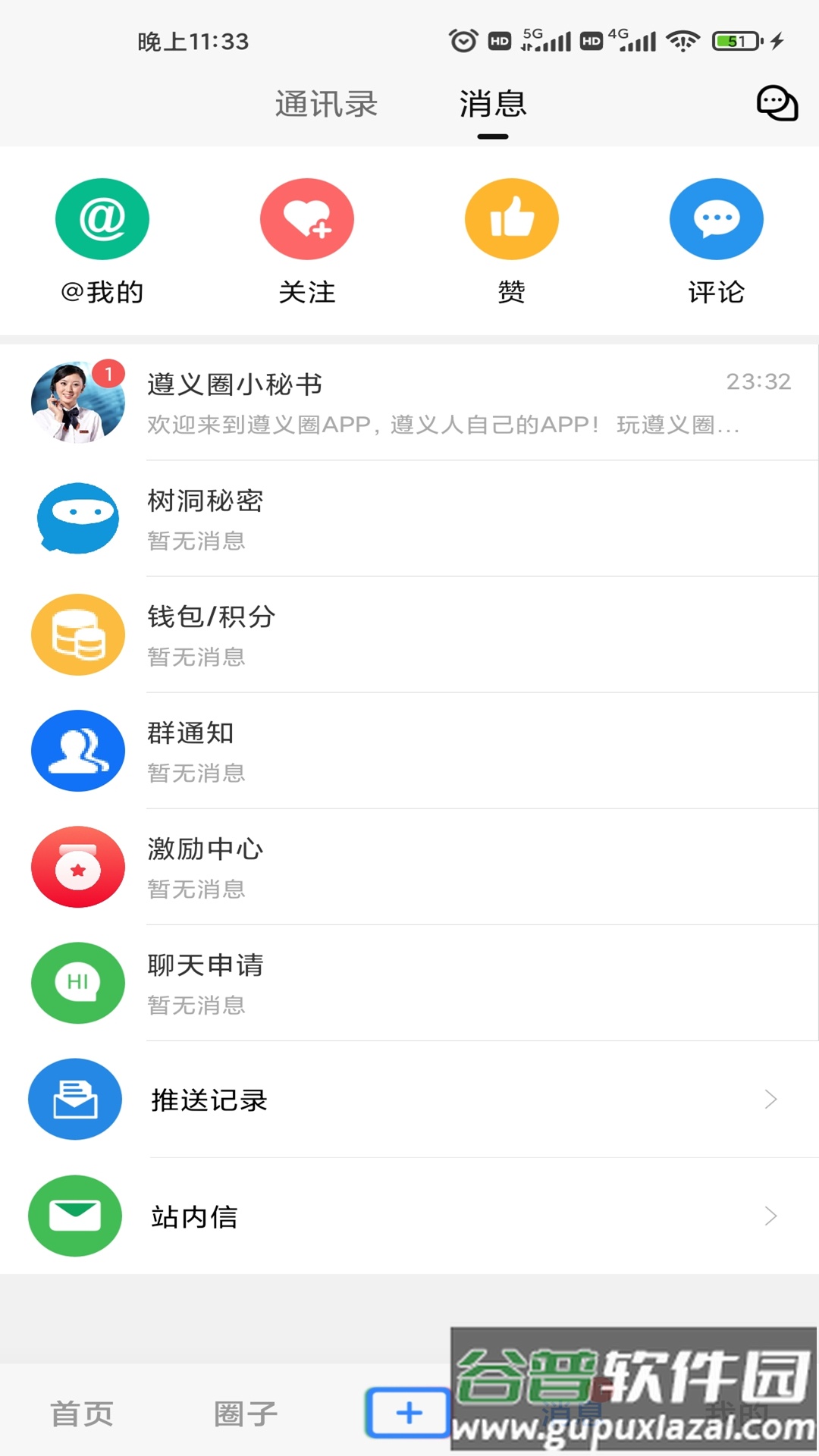This screenshot has width=819, height=1456.
Task: Click the 站内信 envelope icon
Action: pos(77,1215)
